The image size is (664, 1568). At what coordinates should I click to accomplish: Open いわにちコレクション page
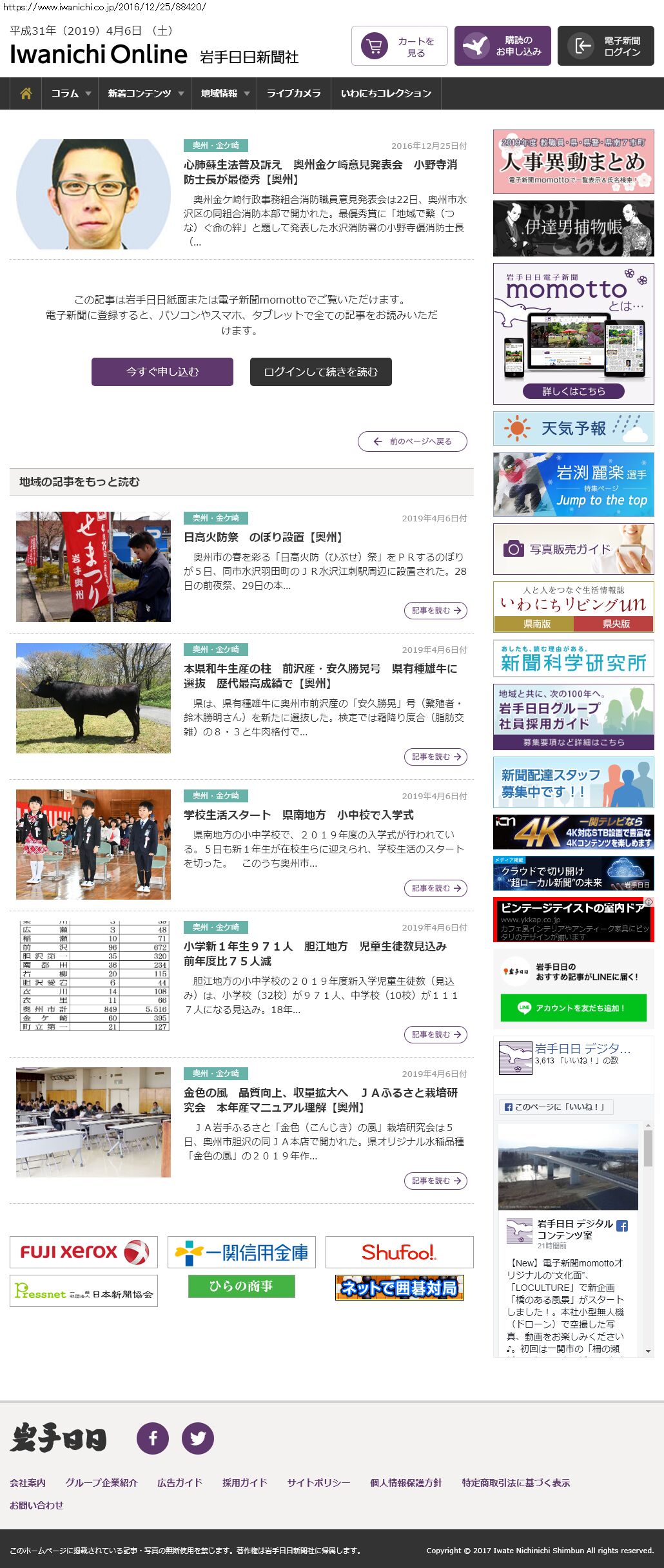[x=386, y=93]
